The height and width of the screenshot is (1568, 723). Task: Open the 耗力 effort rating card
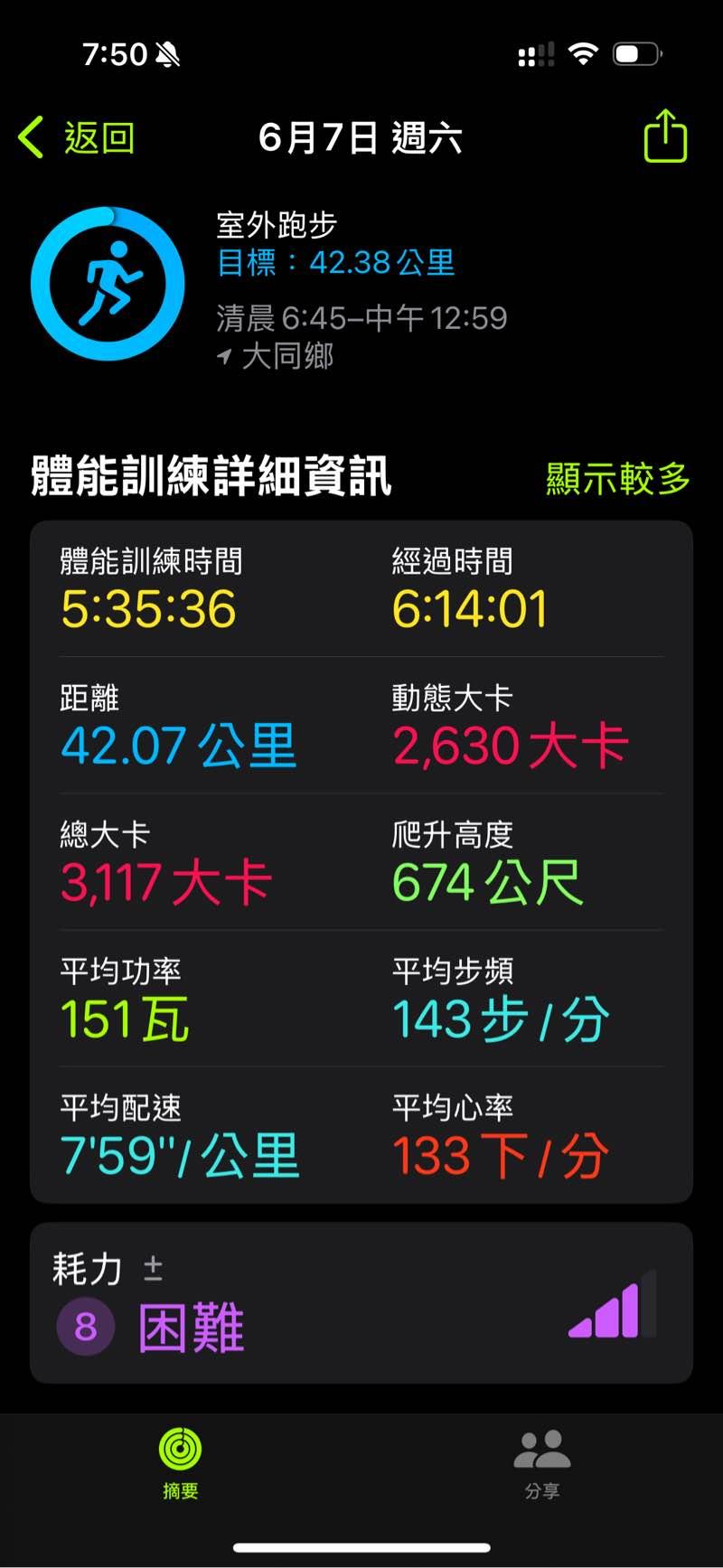361,1303
